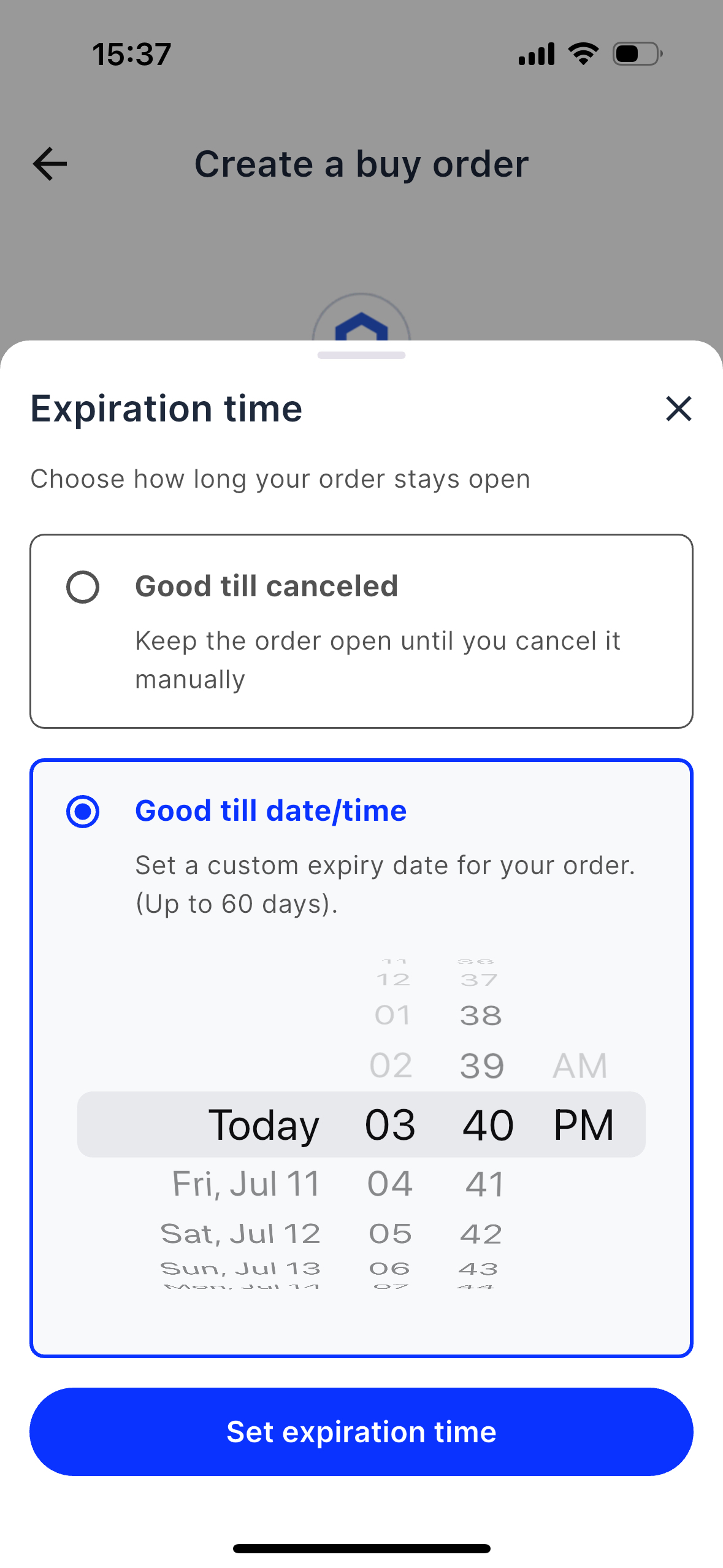Choose minute 38 in the picker
This screenshot has width=723, height=1568.
click(x=481, y=1015)
